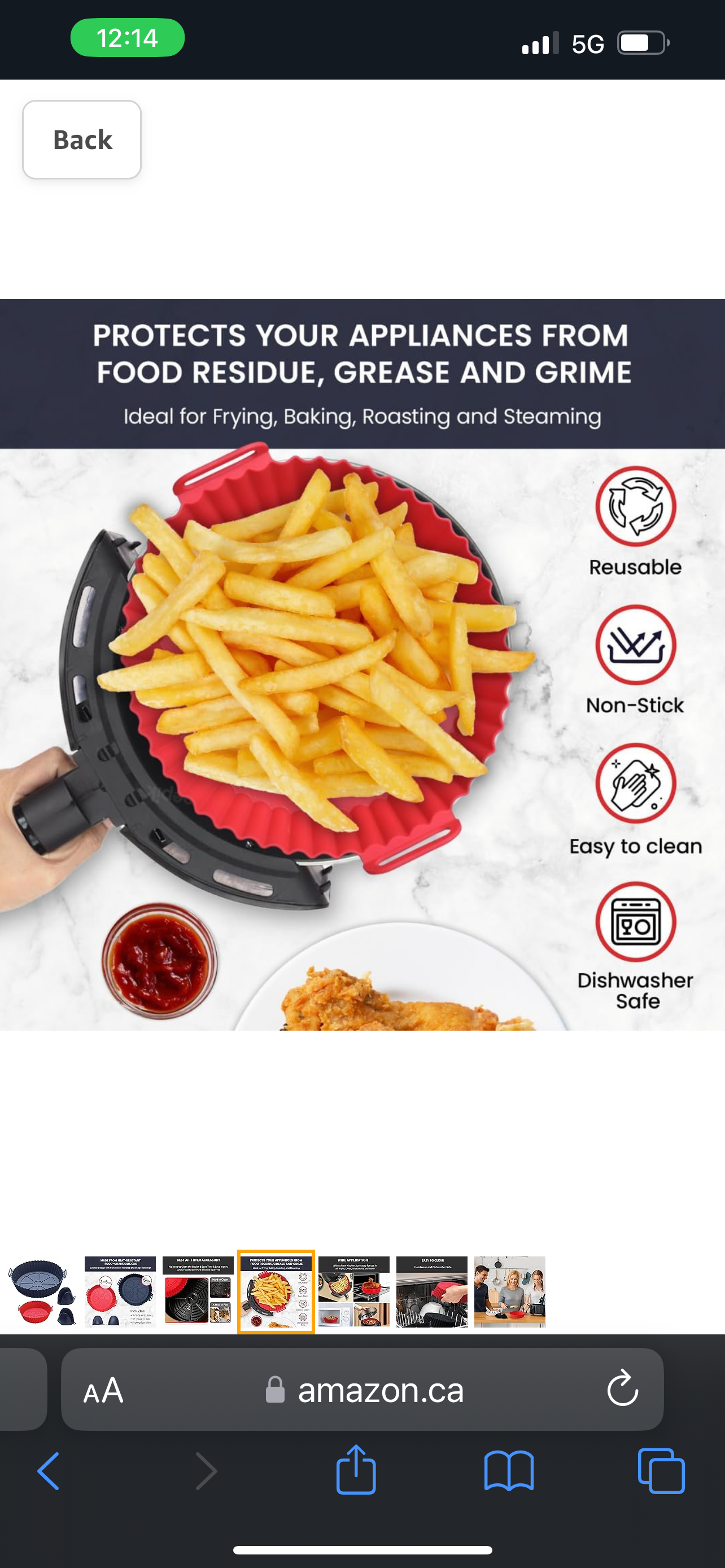The image size is (725, 1568).
Task: Share this page
Action: tap(356, 1469)
